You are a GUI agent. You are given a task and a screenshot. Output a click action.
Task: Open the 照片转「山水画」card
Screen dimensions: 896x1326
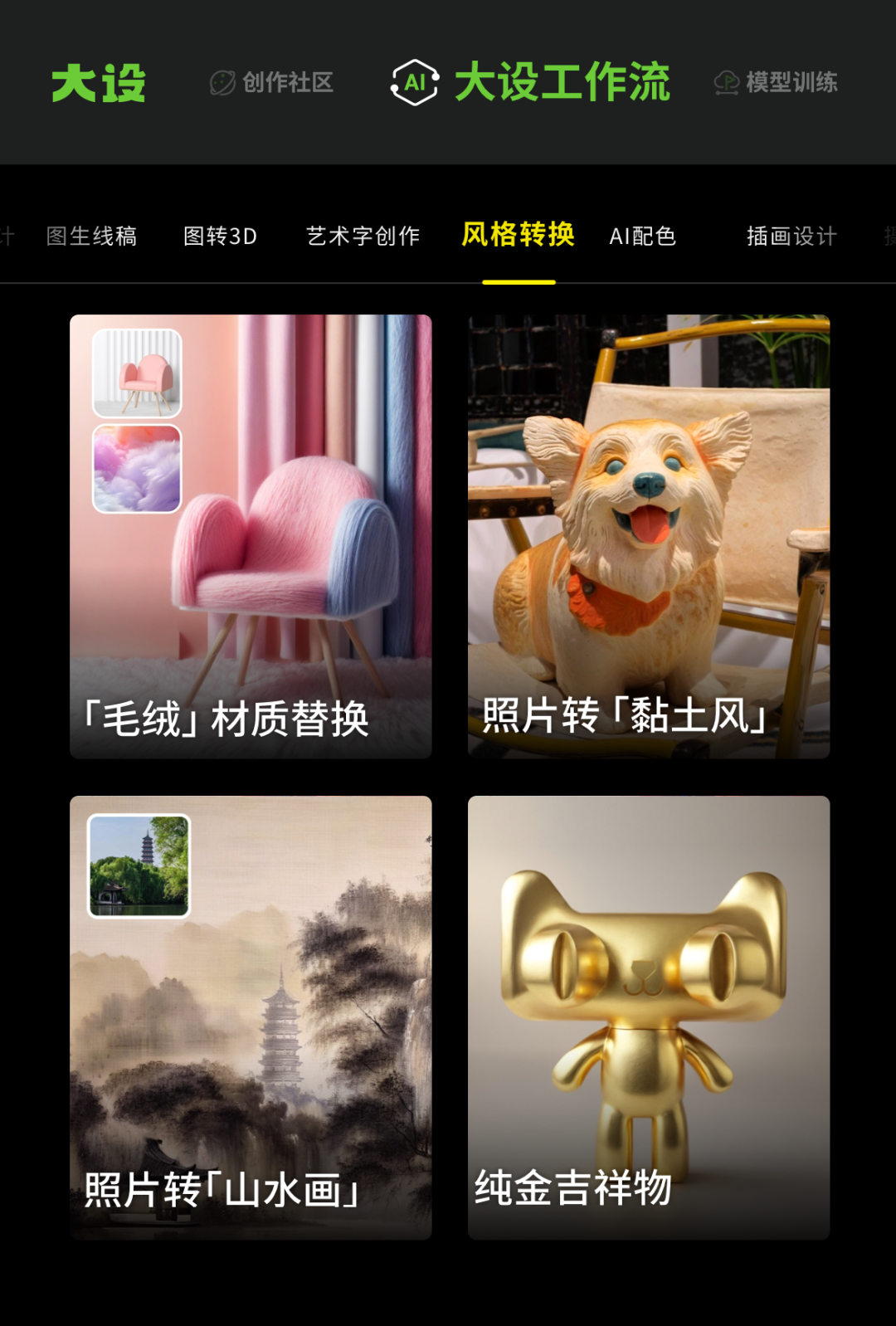click(x=251, y=1017)
